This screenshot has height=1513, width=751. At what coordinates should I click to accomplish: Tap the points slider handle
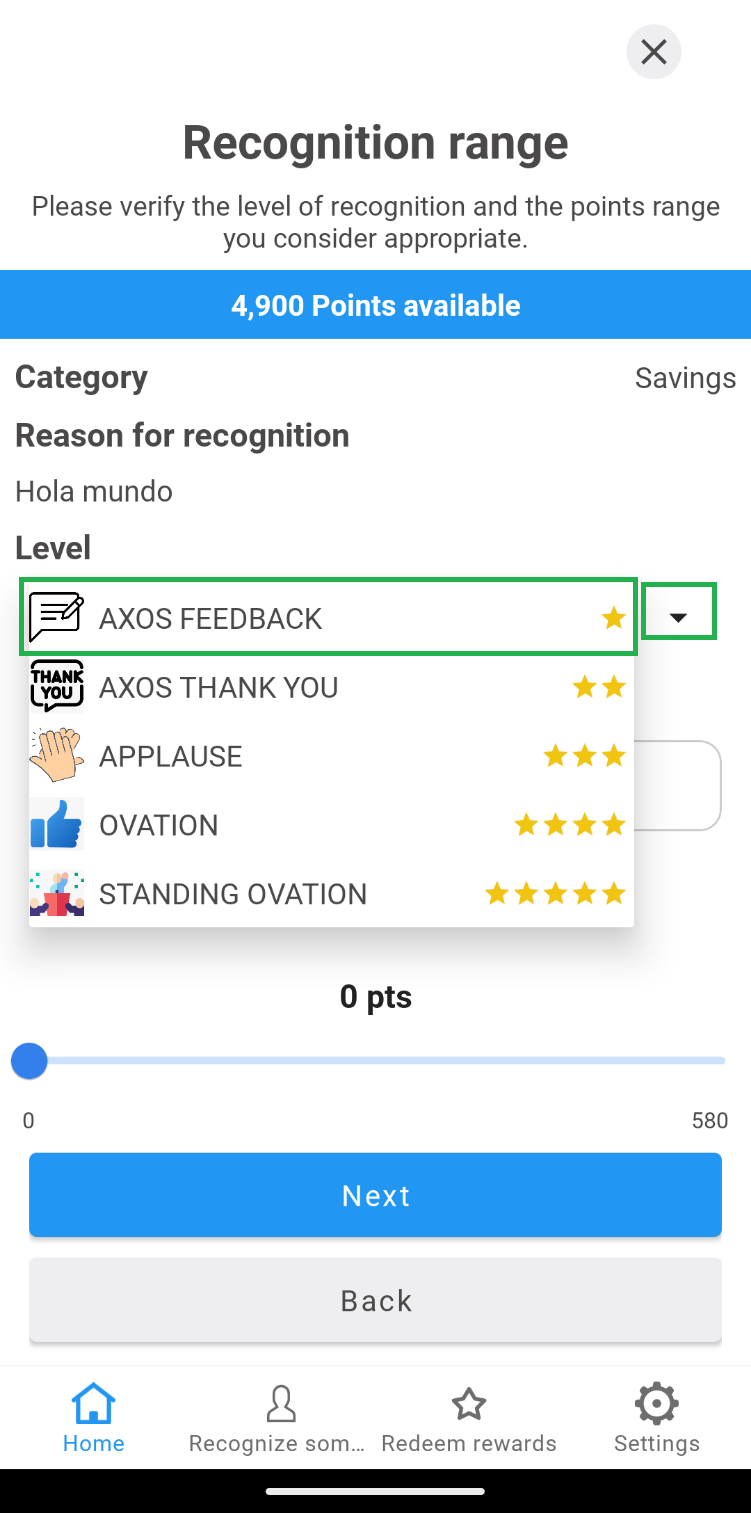pos(29,1061)
